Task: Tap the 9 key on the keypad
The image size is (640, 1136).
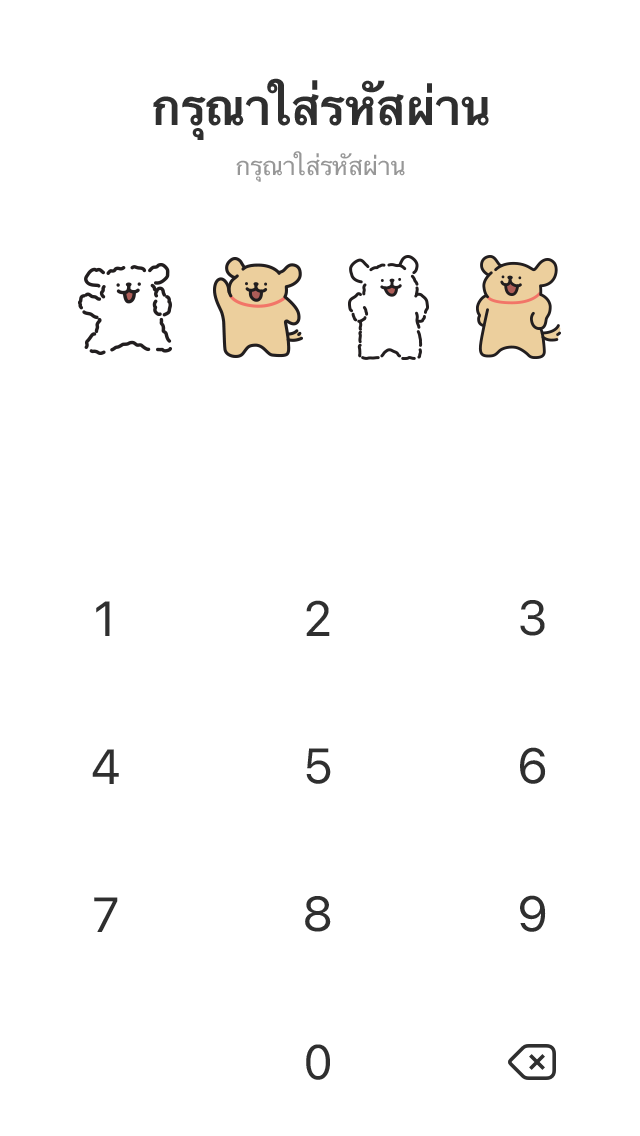Action: coord(532,915)
